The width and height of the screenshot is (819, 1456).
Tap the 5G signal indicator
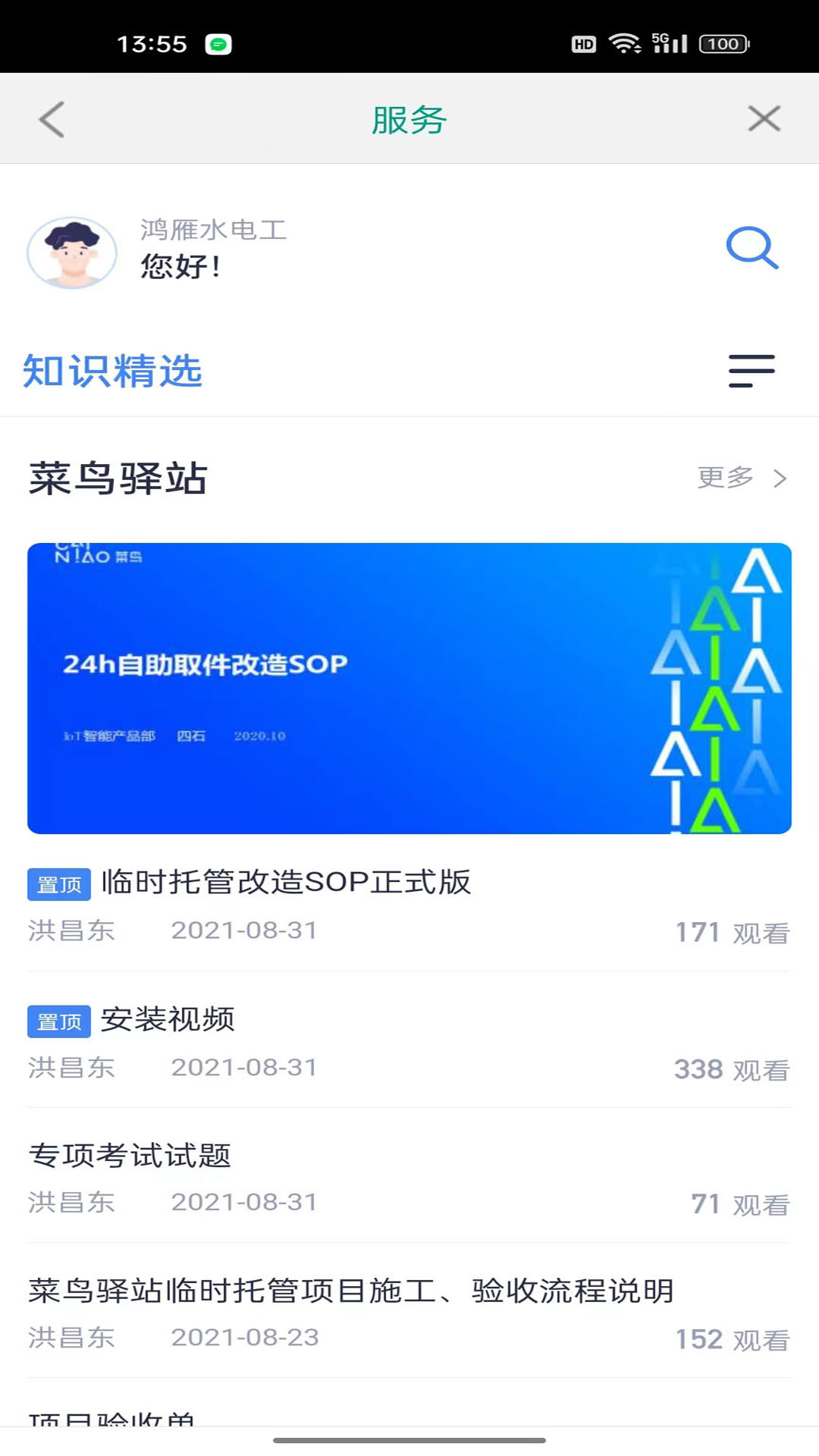669,44
